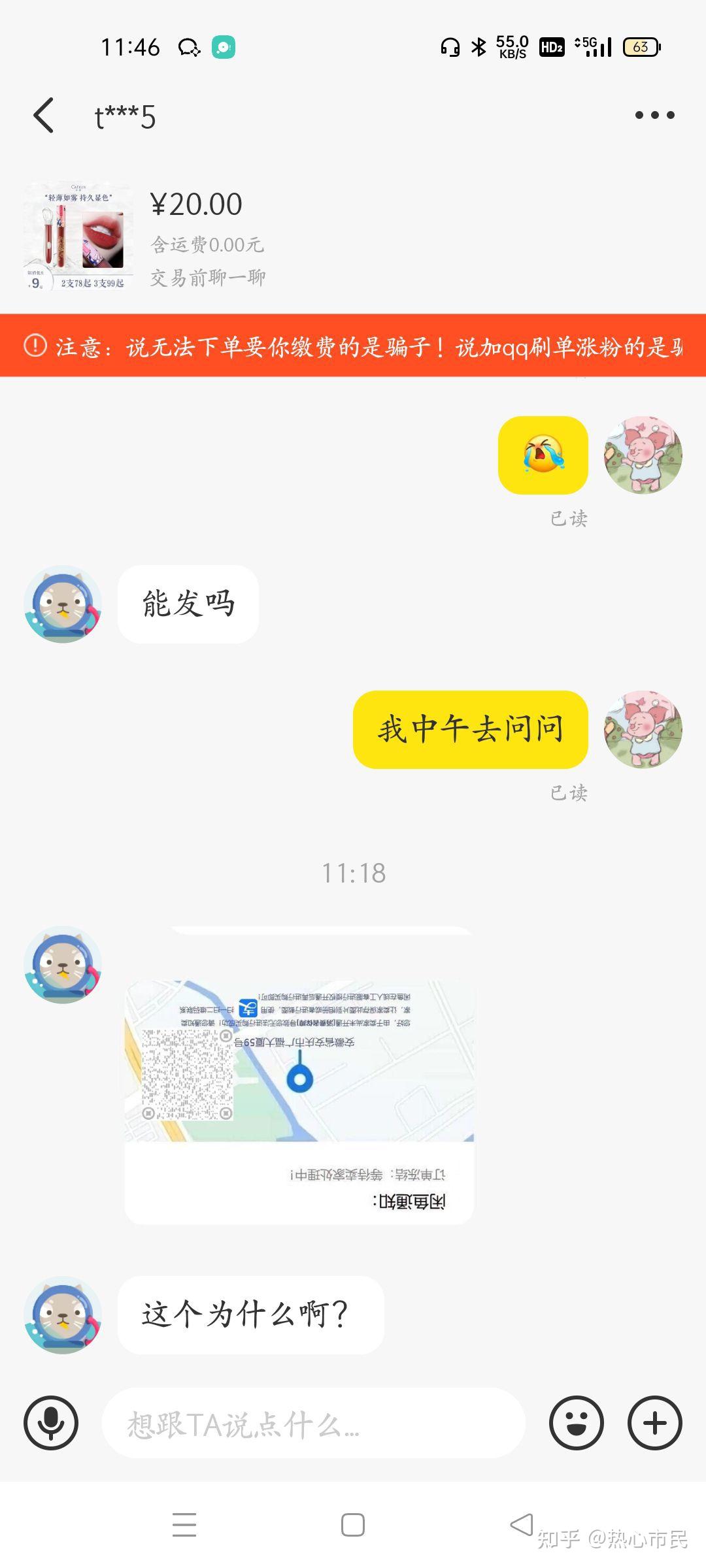
Task: Open the emoji picker
Action: pos(577,1423)
